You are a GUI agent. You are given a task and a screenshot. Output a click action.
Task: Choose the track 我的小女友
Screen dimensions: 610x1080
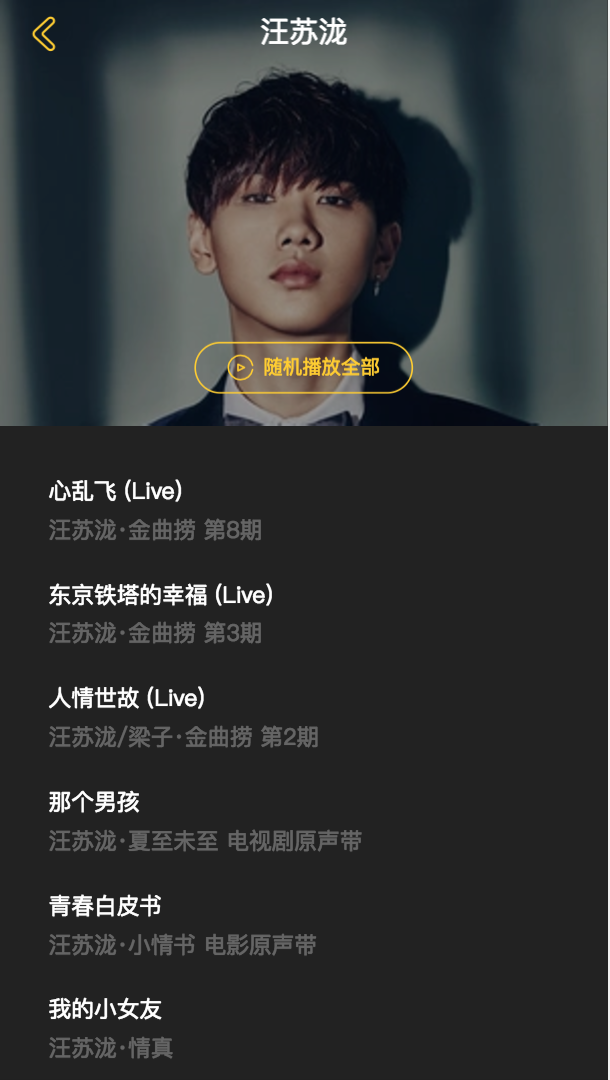pyautogui.click(x=105, y=1009)
